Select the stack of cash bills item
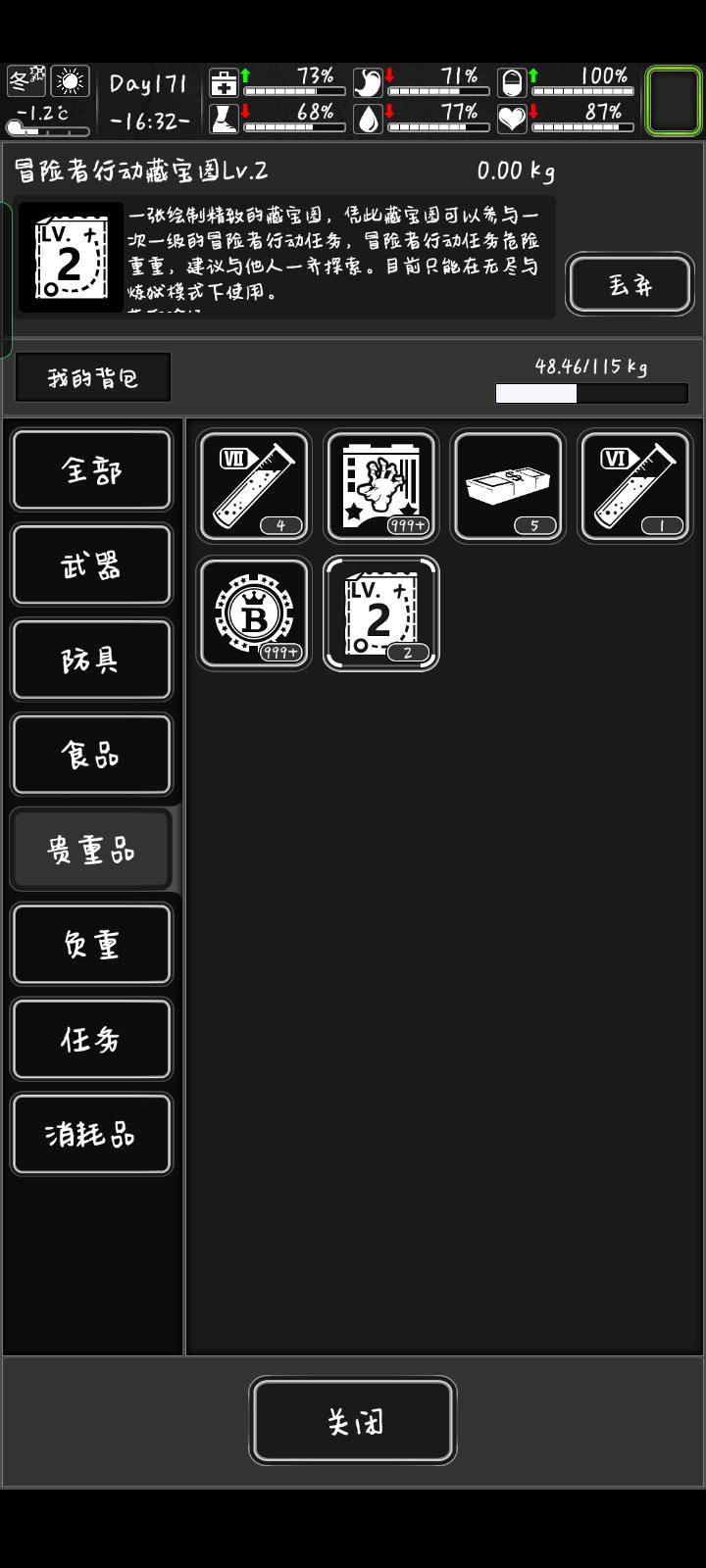This screenshot has height=1568, width=706. point(507,485)
